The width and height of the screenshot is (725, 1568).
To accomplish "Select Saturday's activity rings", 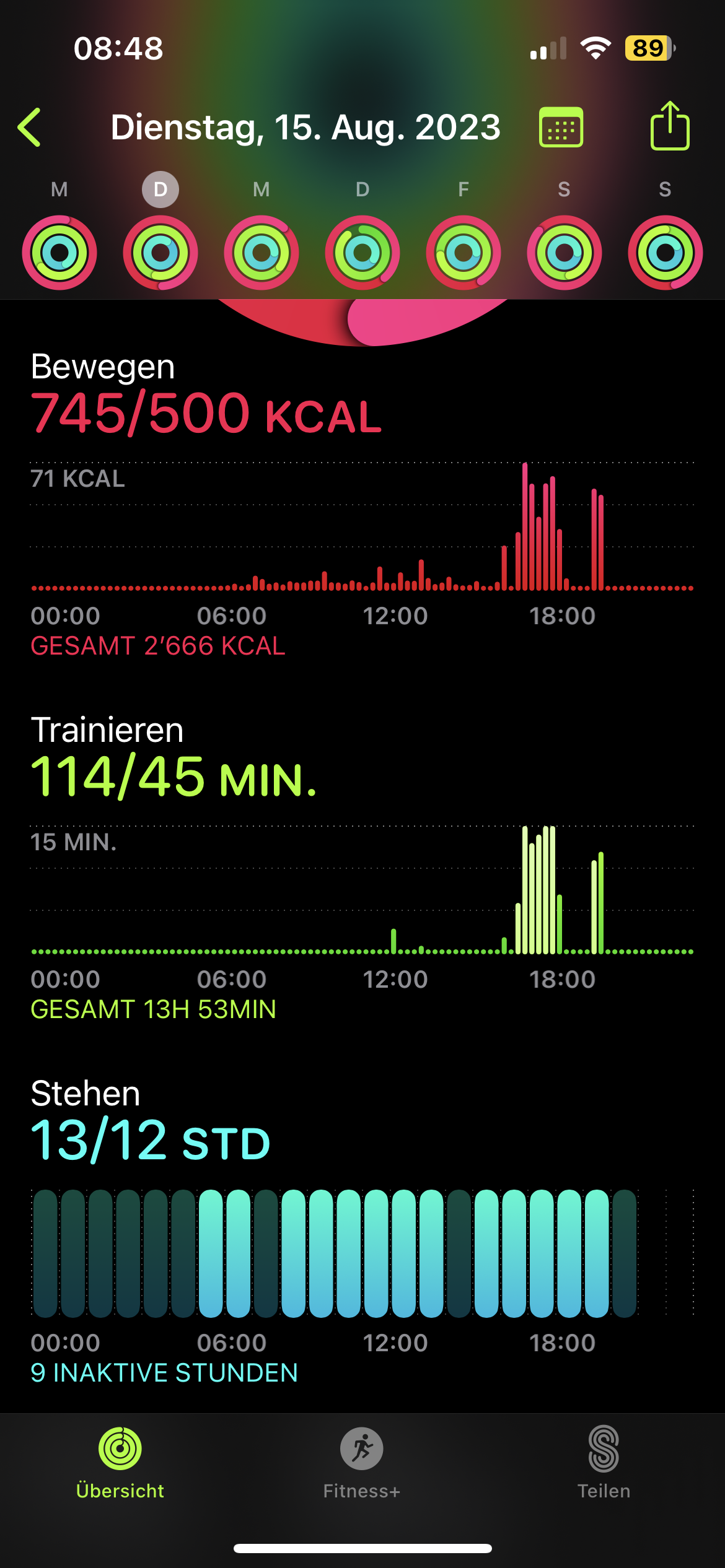I will [x=564, y=252].
